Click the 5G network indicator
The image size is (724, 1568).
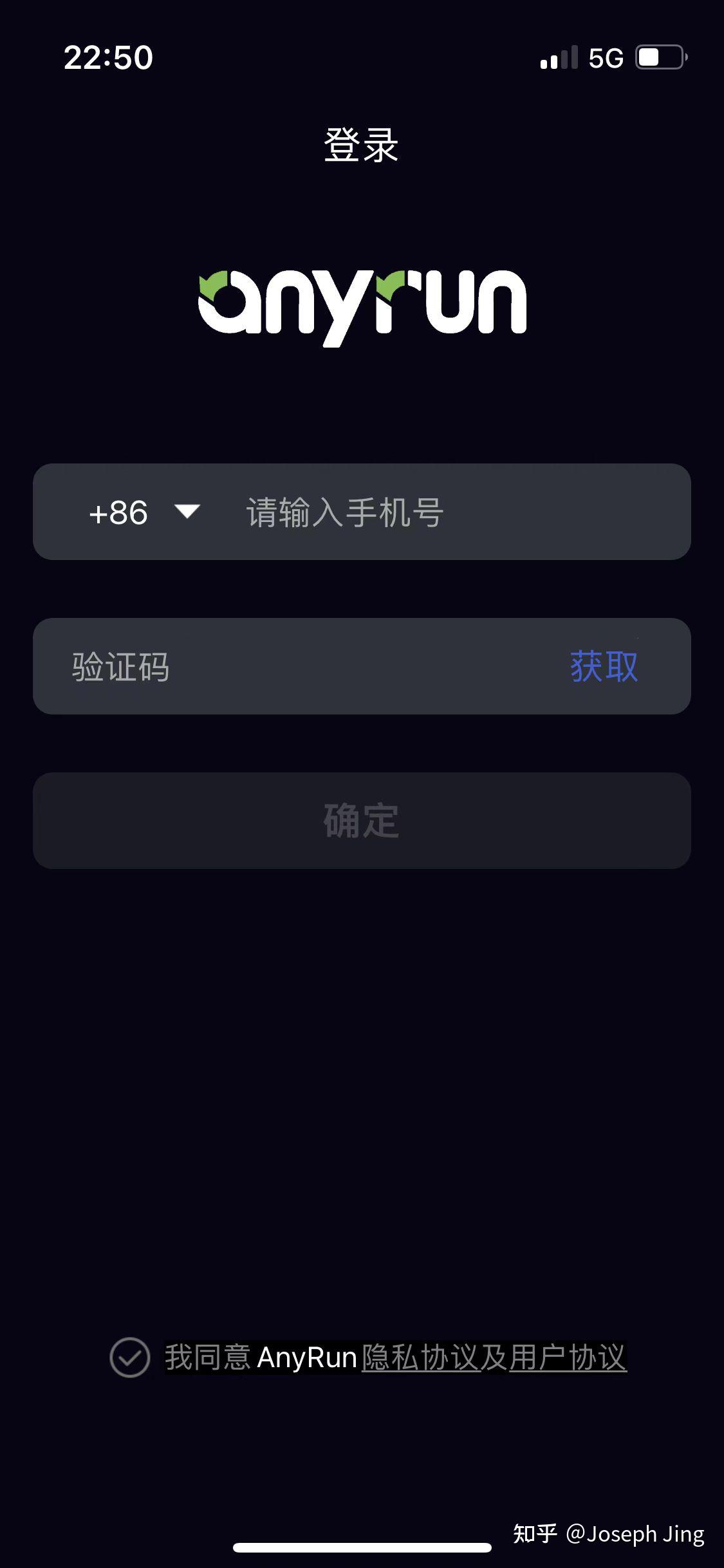pos(604,58)
